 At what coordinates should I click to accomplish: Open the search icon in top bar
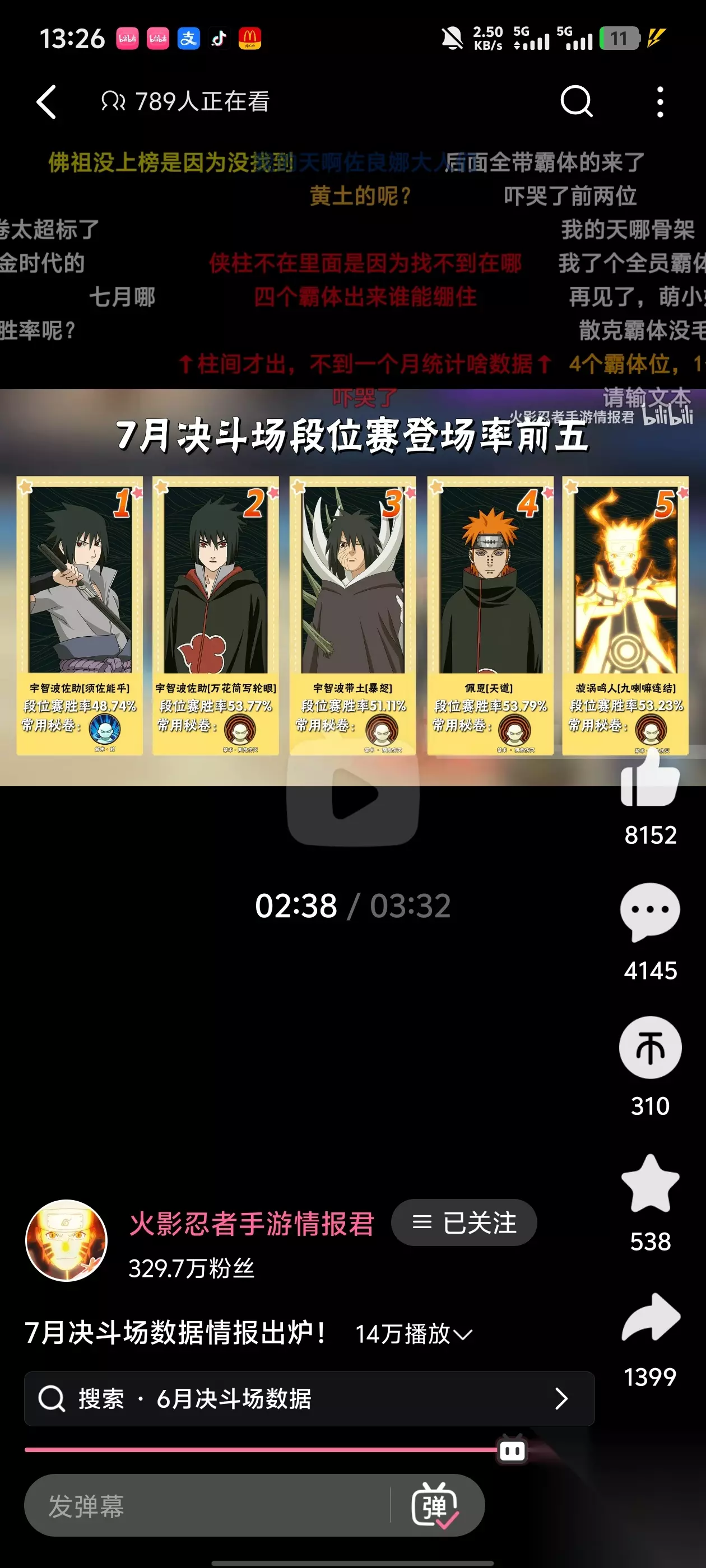point(576,101)
